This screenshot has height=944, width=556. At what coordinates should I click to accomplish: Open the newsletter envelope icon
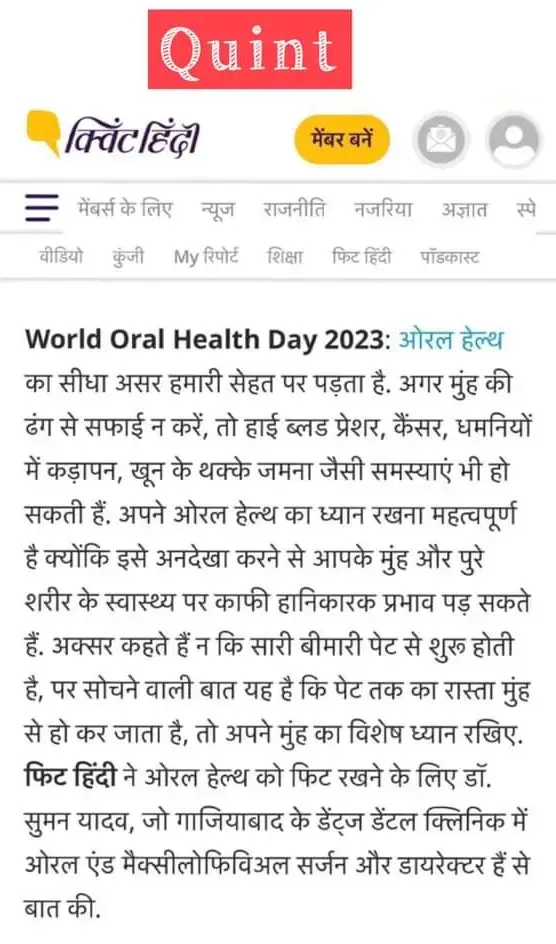441,140
